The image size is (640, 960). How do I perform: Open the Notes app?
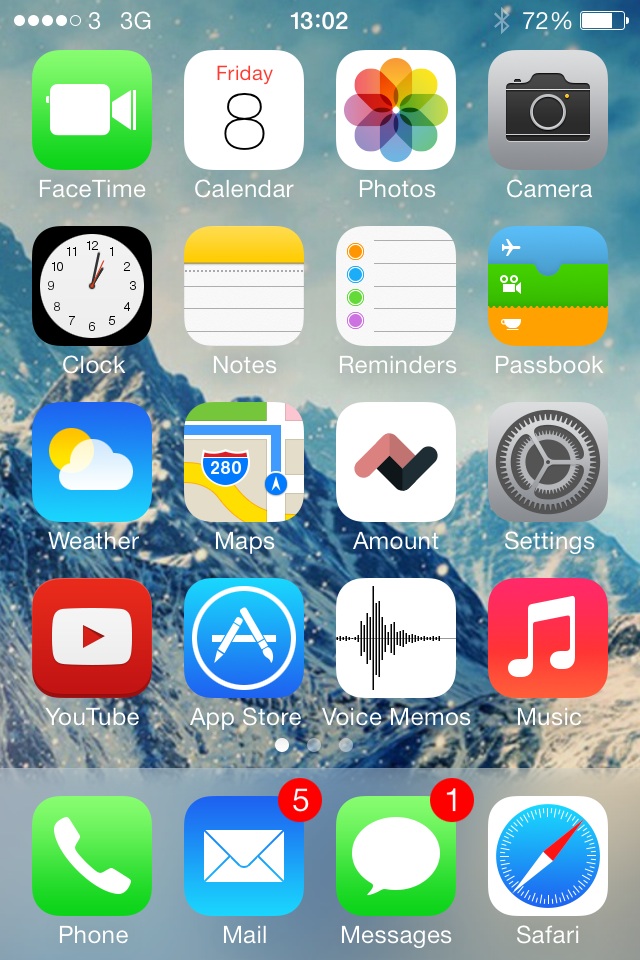pos(244,286)
